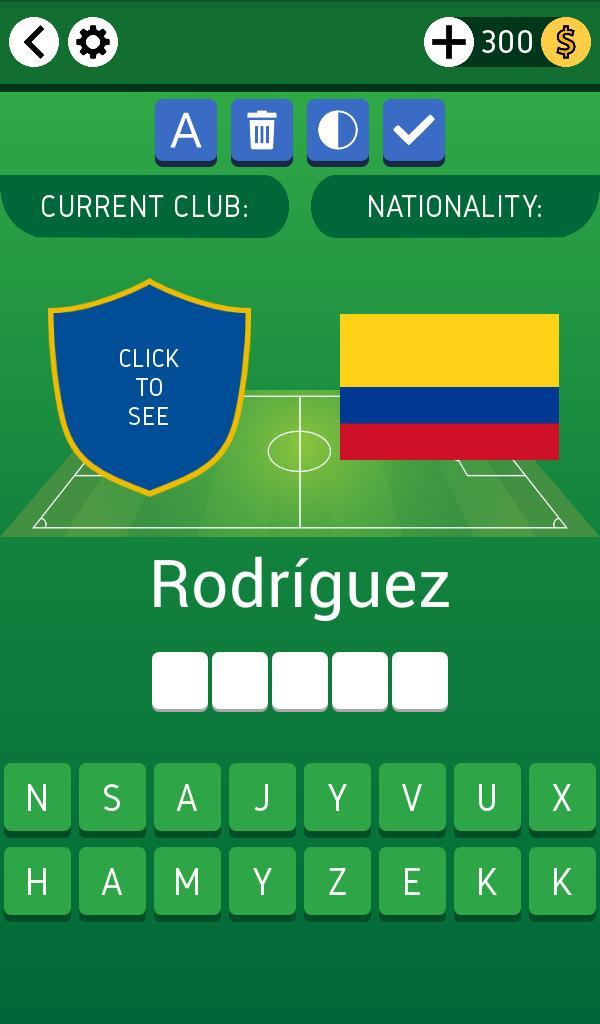The width and height of the screenshot is (600, 1024).
Task: Select the letter N tile
Action: (37, 797)
